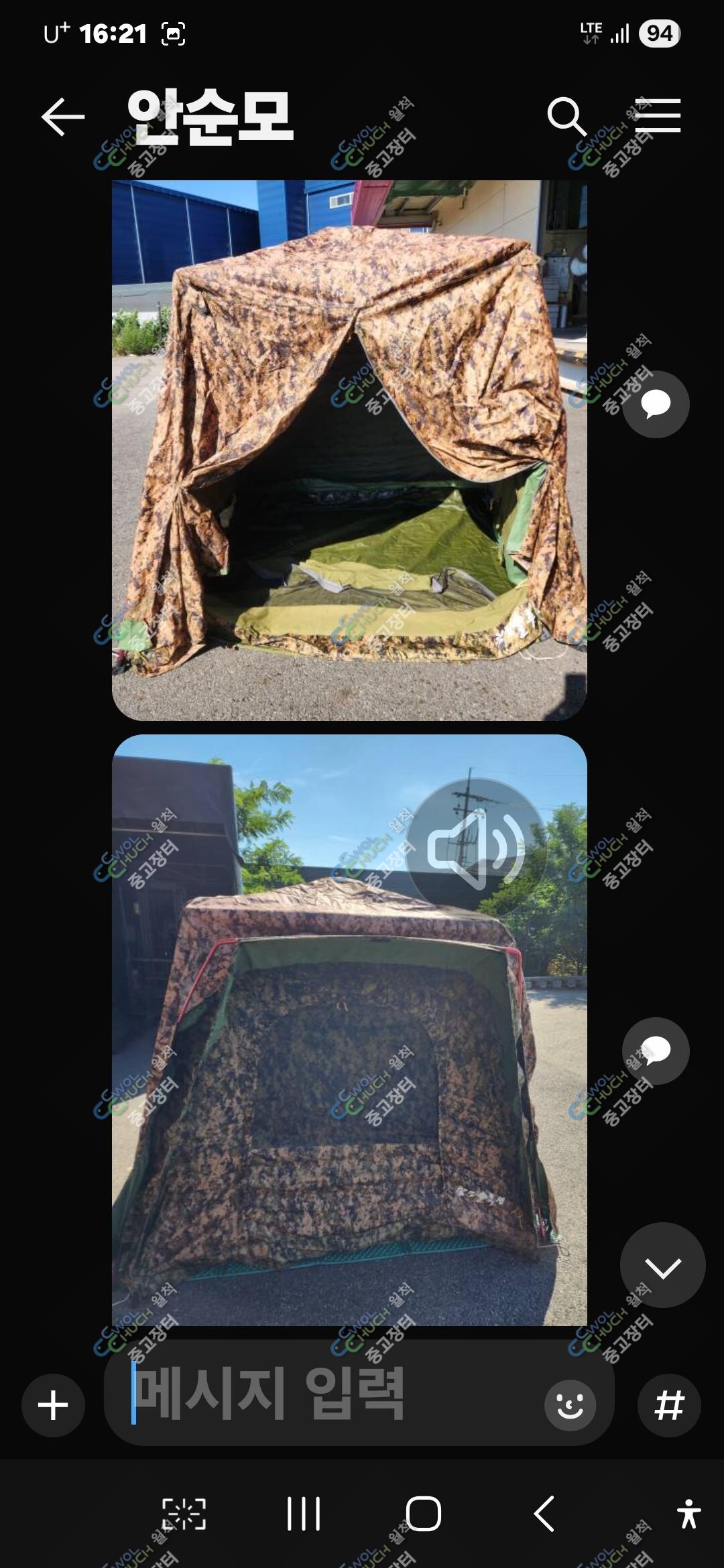Open the chat hamburger menu

click(658, 116)
